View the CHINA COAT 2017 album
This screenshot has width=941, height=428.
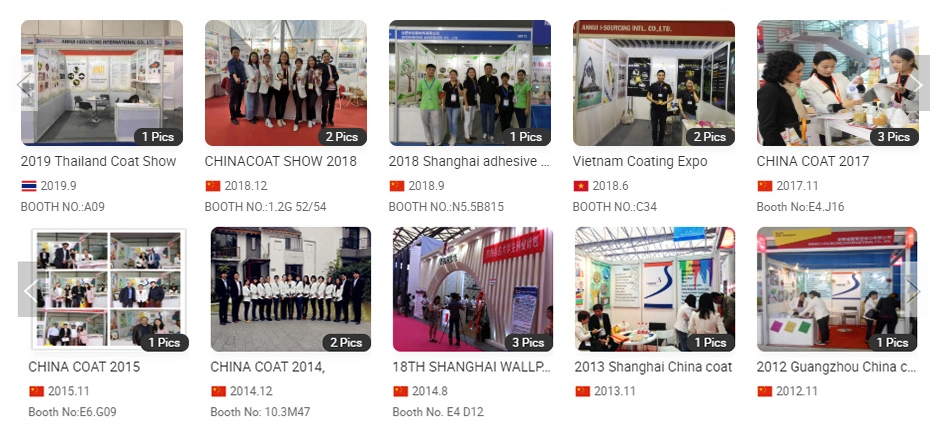coord(837,83)
